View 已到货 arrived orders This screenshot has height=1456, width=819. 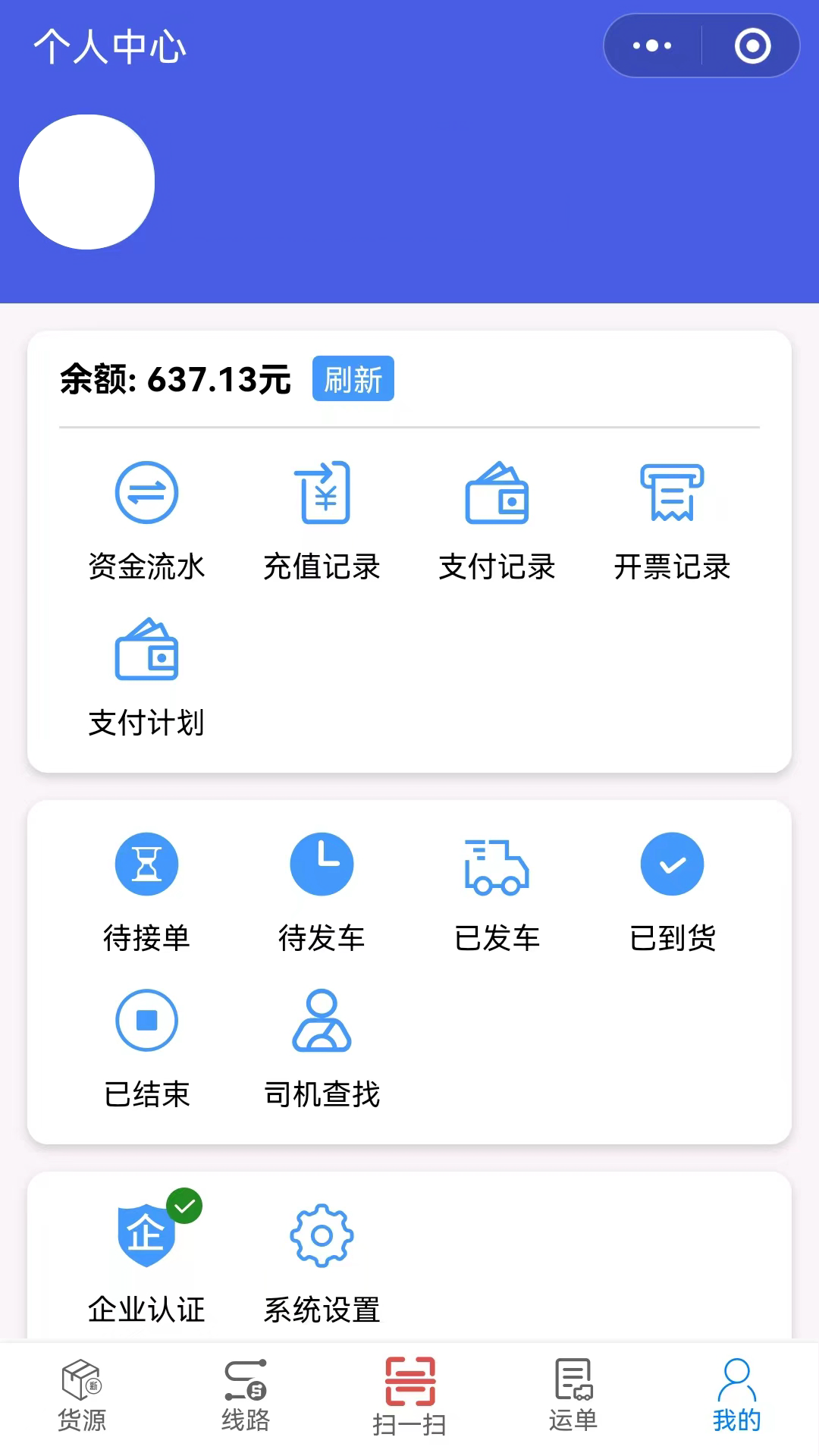click(672, 893)
